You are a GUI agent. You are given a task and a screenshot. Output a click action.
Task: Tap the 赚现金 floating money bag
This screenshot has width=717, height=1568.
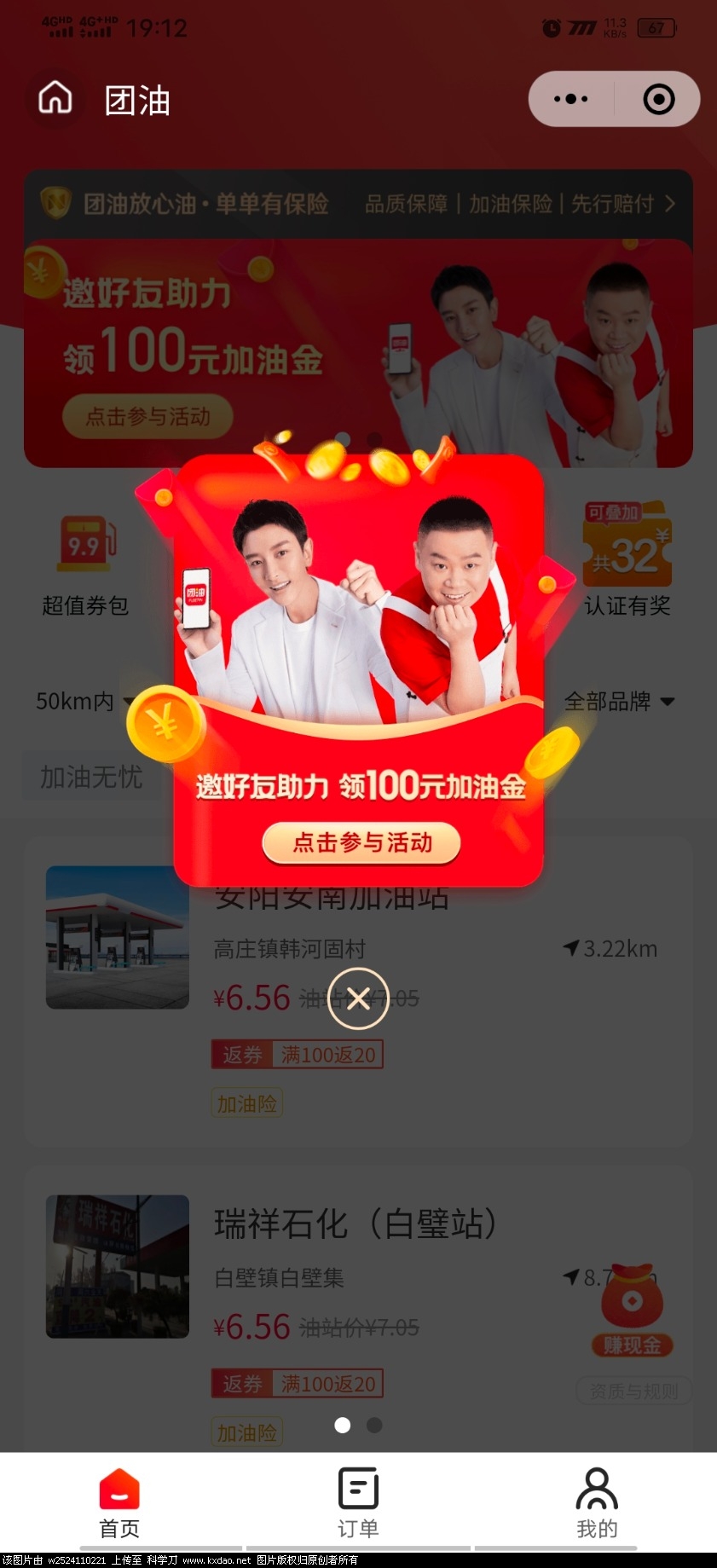632,1311
